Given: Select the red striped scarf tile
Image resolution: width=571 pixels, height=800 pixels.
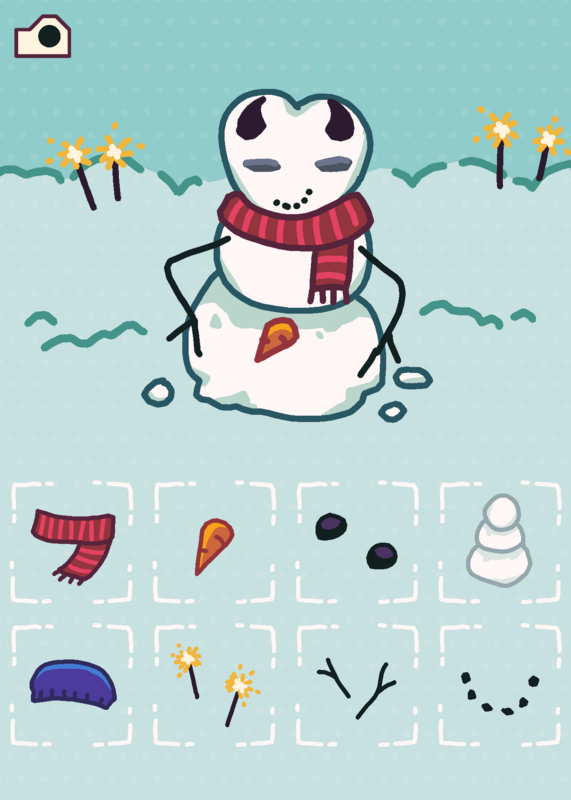Looking at the screenshot, I should (72, 542).
